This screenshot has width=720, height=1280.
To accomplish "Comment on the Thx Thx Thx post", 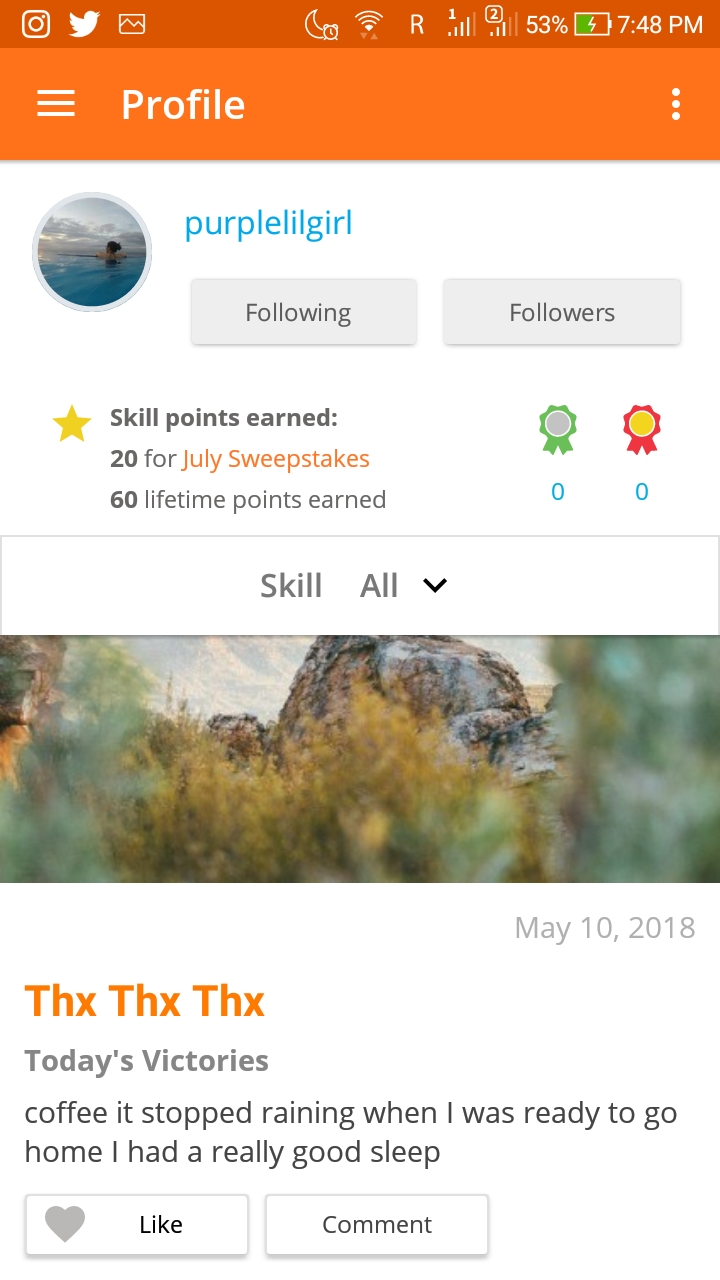I will (377, 1224).
